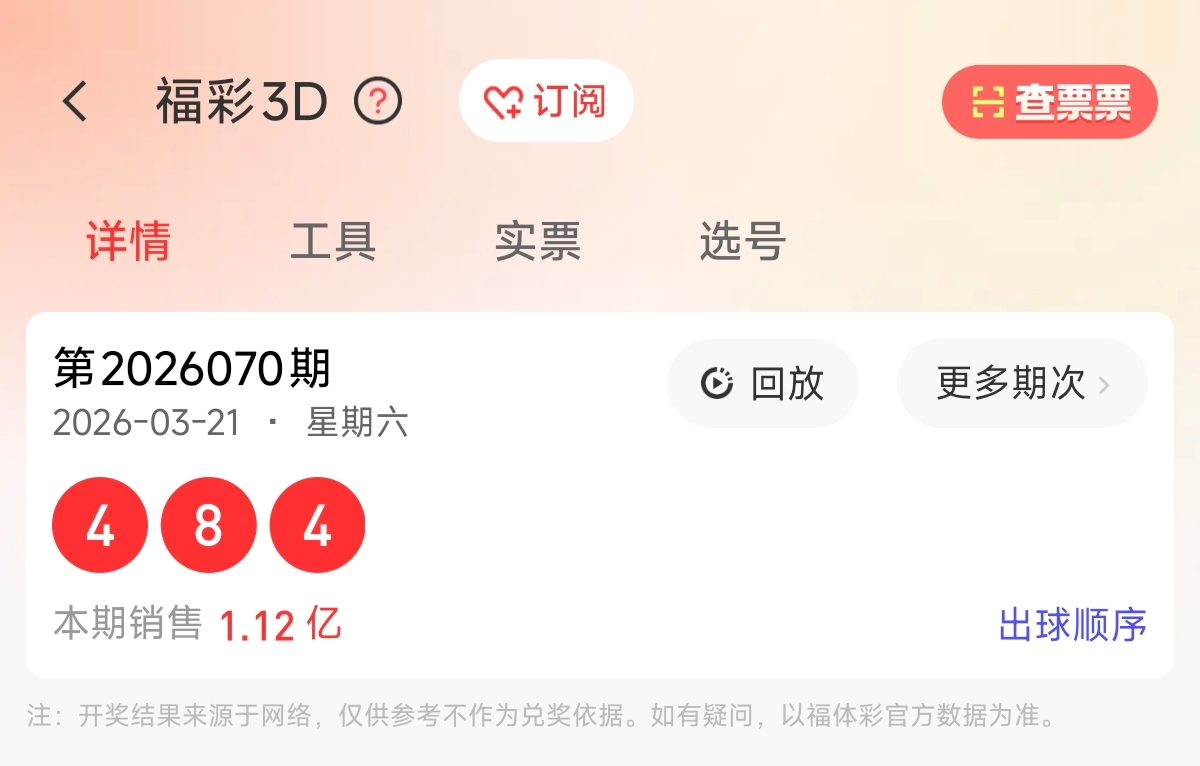Screen dimensions: 1200x766
Task: Open the help question mark icon
Action: (378, 101)
